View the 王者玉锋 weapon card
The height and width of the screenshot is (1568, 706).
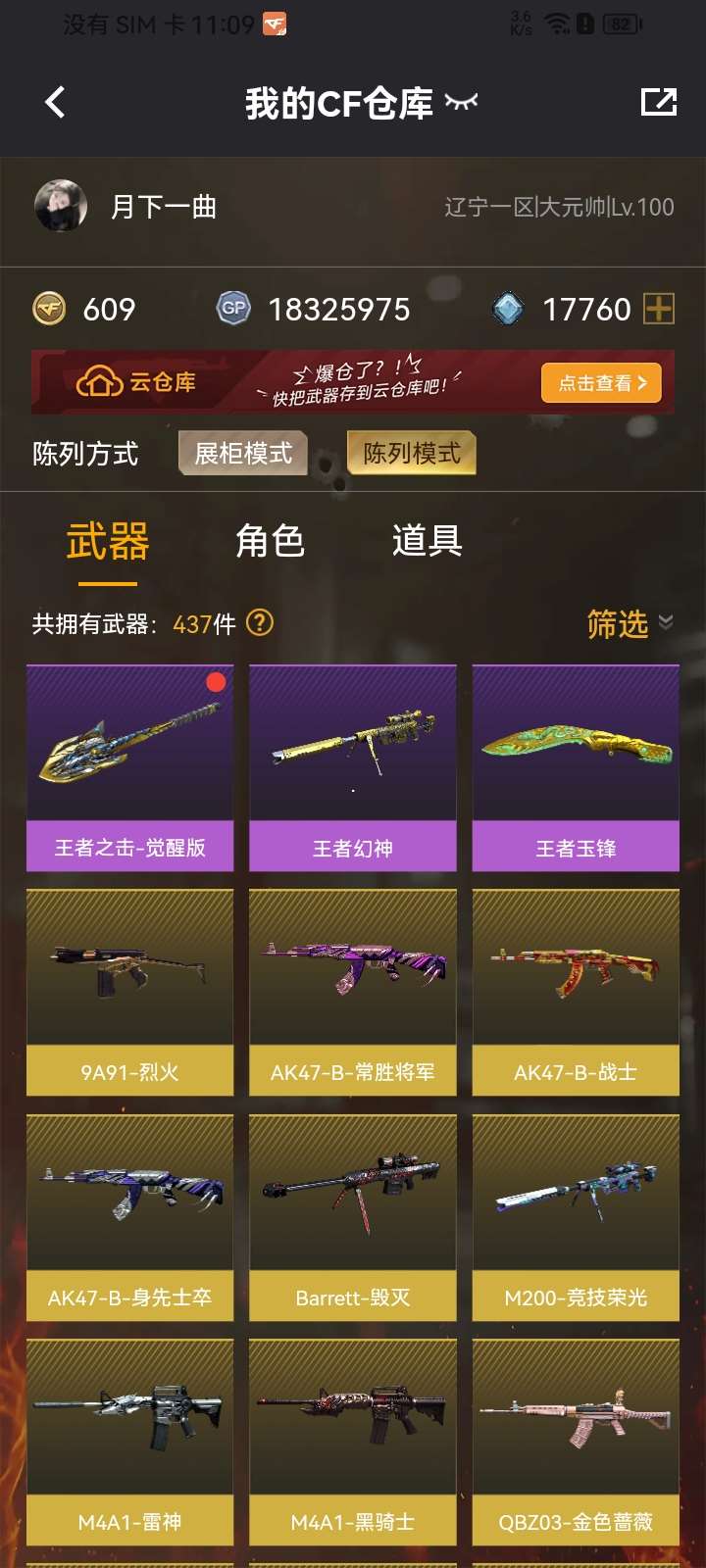(x=576, y=767)
